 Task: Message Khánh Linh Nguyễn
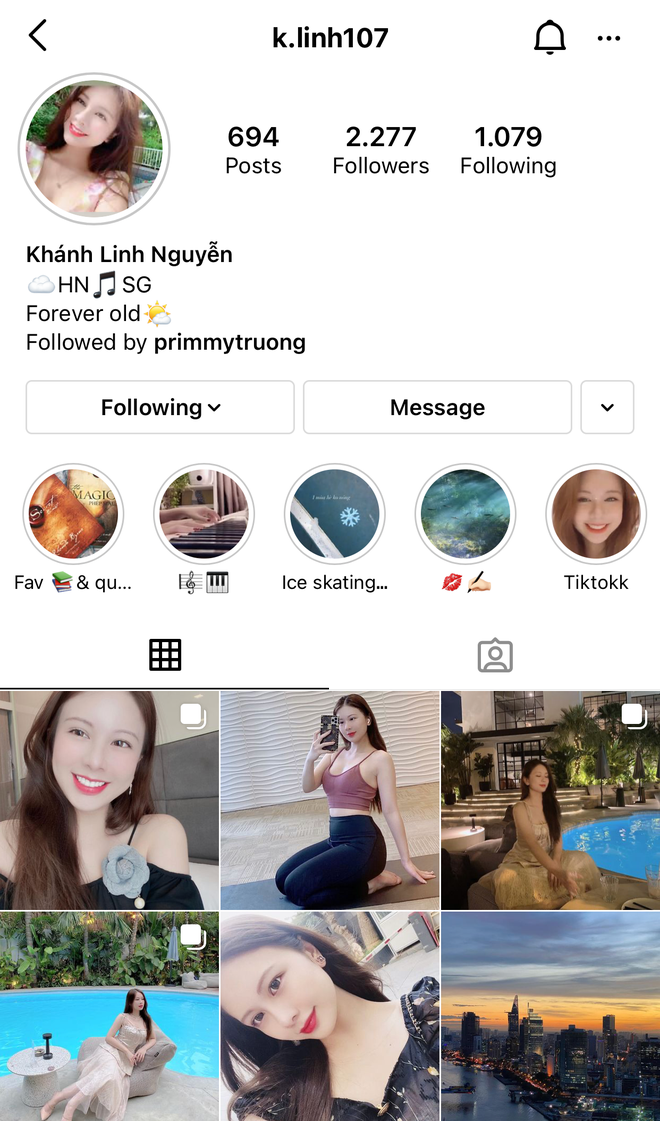pos(437,407)
